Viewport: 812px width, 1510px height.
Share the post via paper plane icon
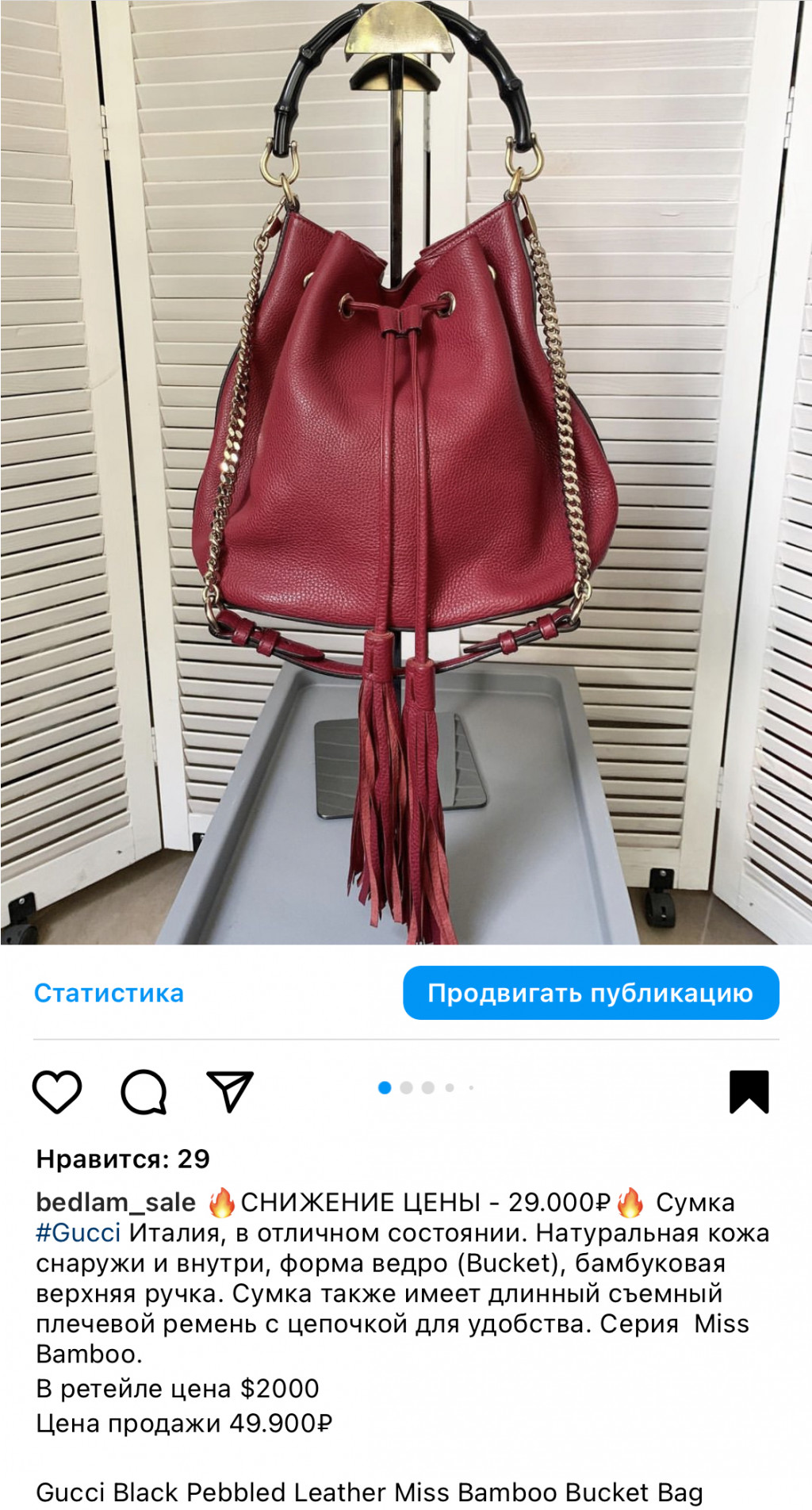tap(230, 1091)
